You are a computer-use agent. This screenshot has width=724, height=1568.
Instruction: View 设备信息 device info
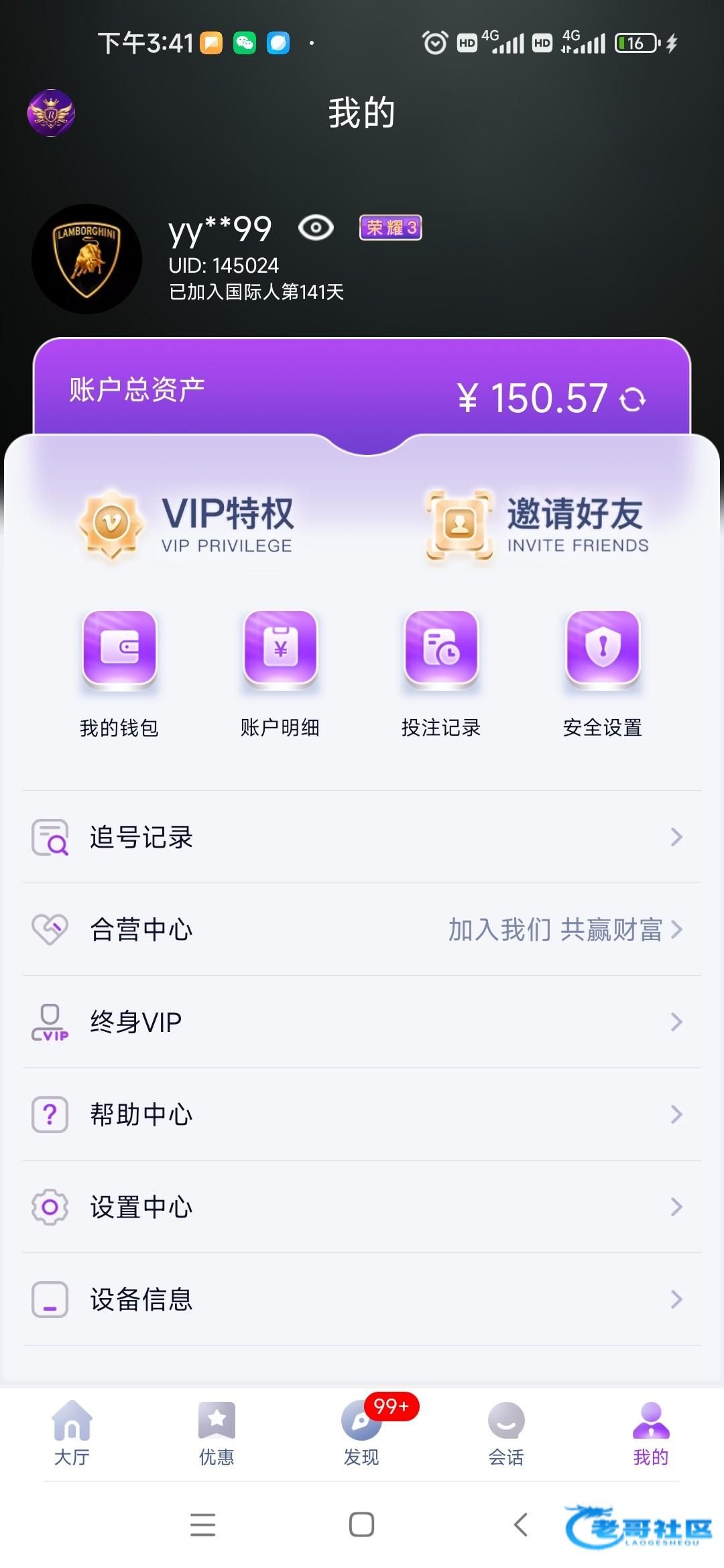coord(362,1299)
